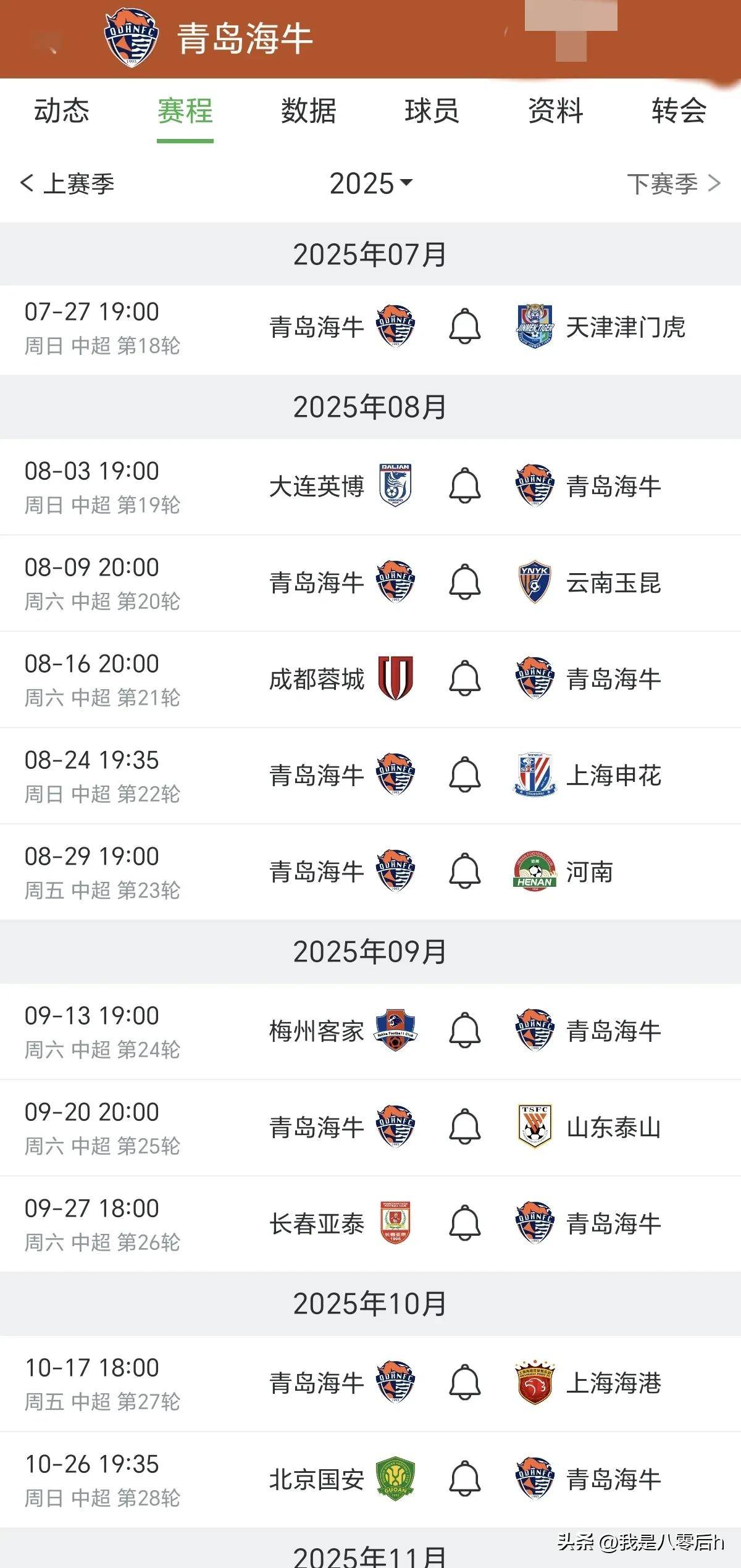Tap reminder bell for the 山东泰山 match
The image size is (741, 1568).
pyautogui.click(x=464, y=1127)
